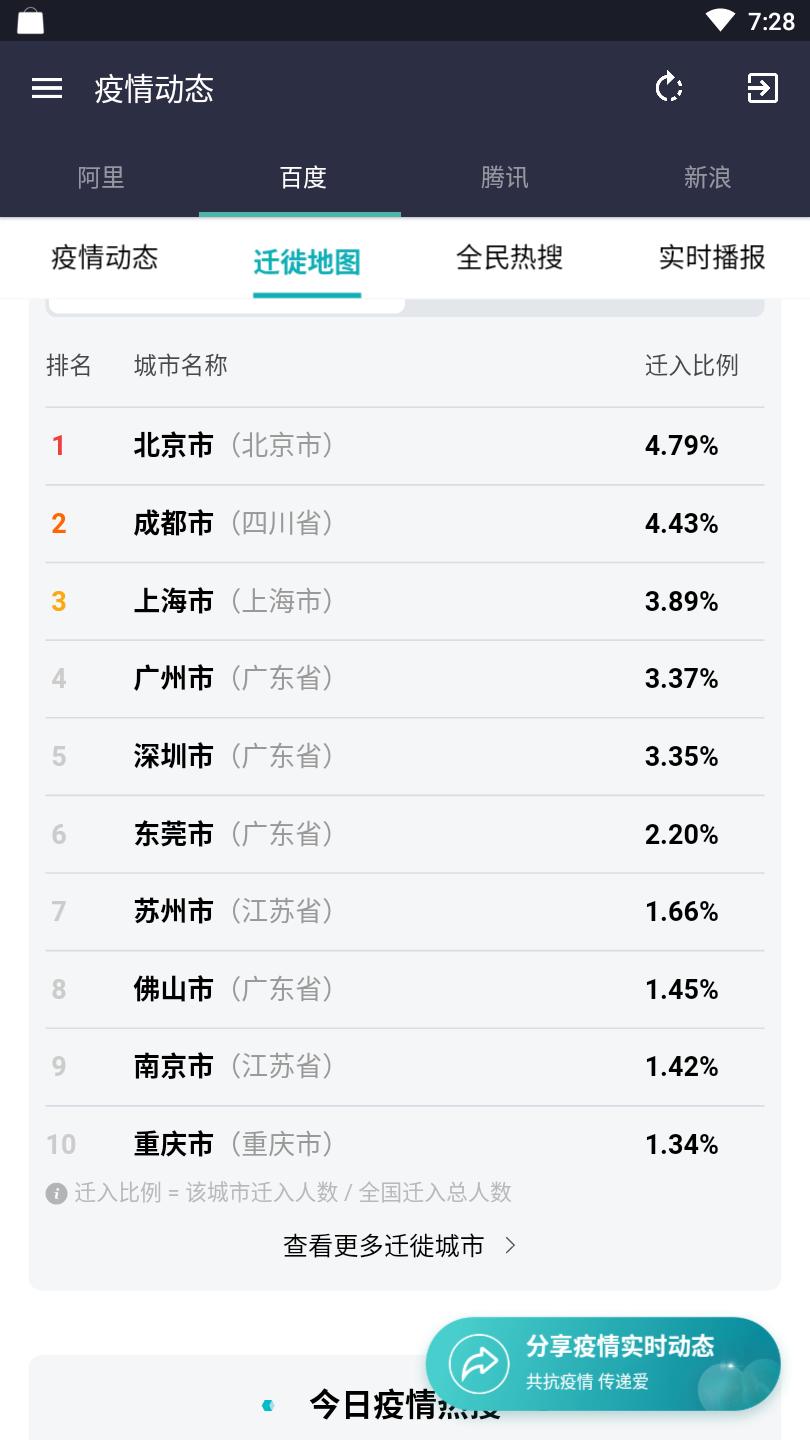Open the 疫情动态 sub-tab

[105, 258]
